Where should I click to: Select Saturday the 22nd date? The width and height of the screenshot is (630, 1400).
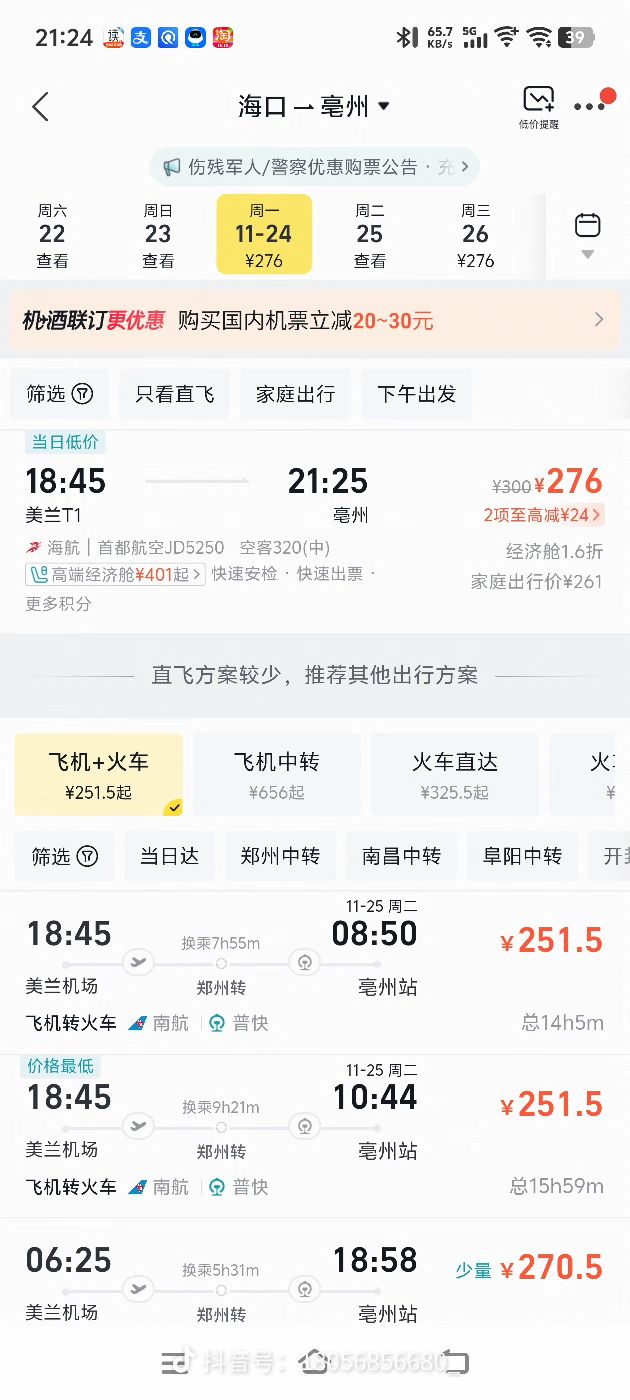click(53, 235)
